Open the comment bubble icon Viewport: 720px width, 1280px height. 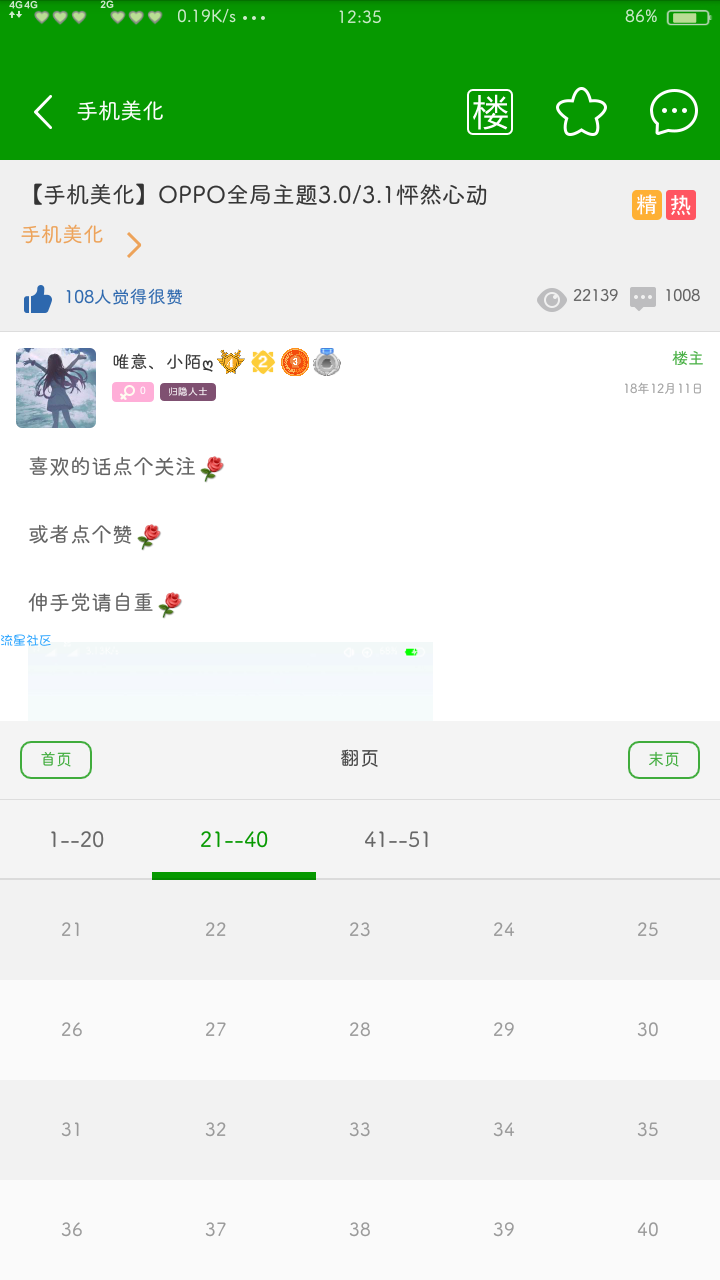point(673,112)
